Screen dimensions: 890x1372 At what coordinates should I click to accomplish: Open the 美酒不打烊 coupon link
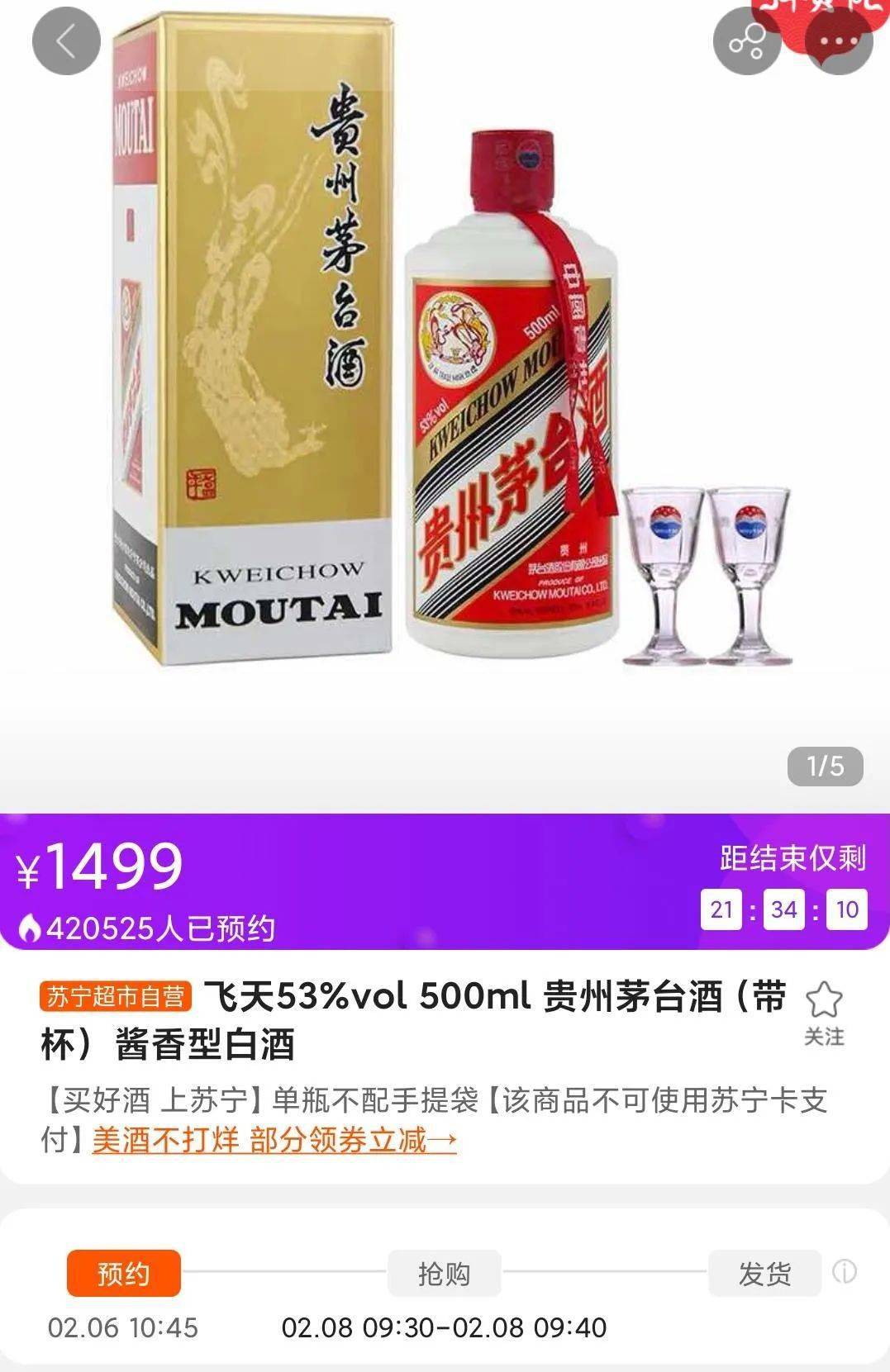coord(274,1141)
